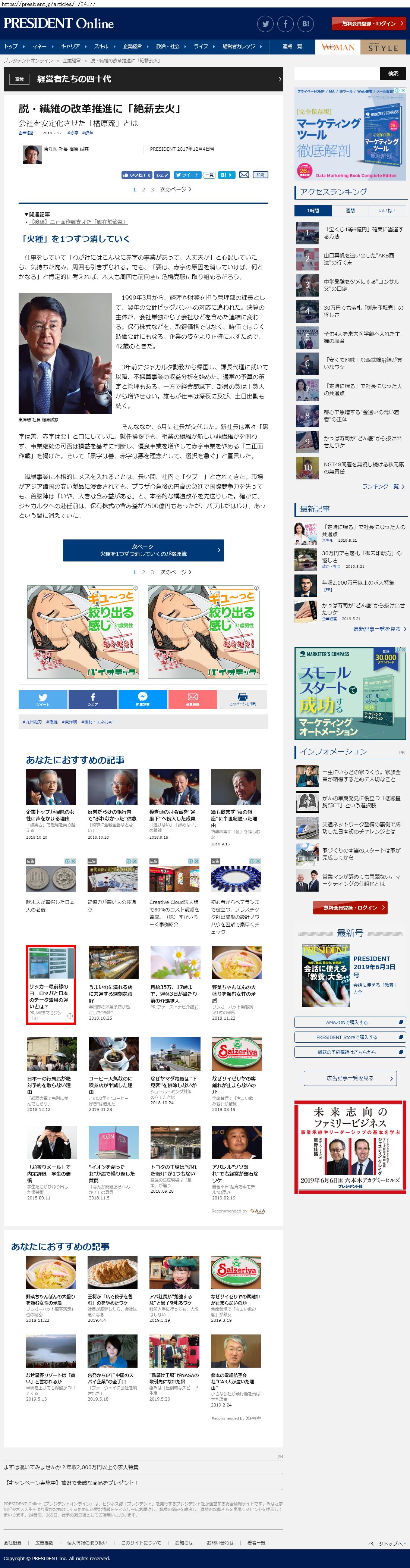Open 広告記事一覧を見る button
This screenshot has height=1568, width=410.
tap(350, 1078)
